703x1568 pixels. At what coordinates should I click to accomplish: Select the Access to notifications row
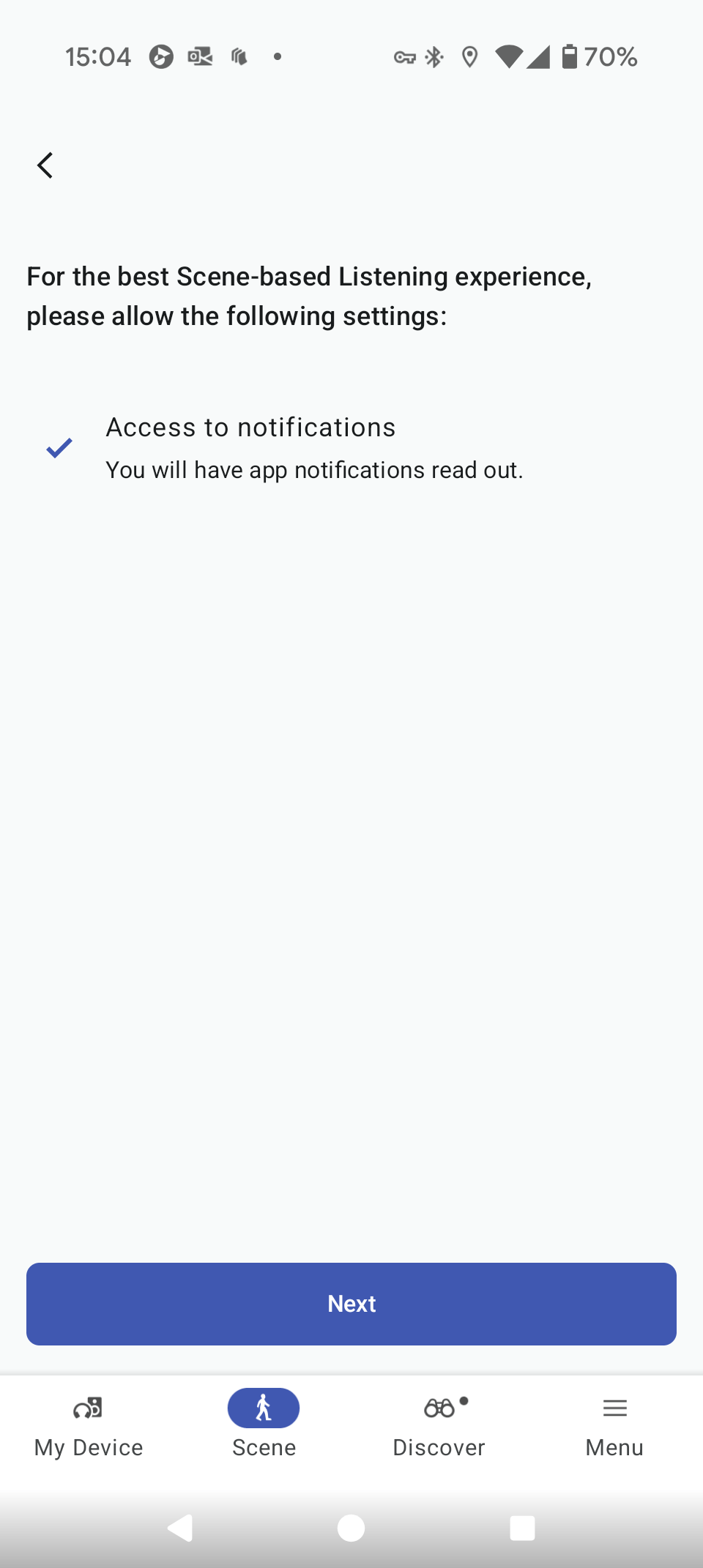[x=351, y=448]
